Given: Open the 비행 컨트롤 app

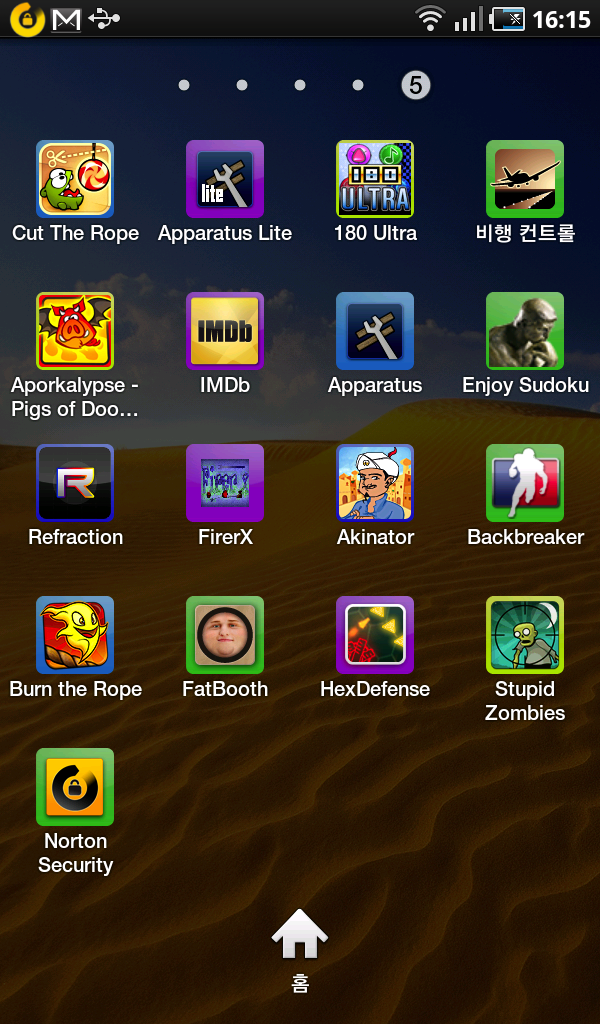Looking at the screenshot, I should pyautogui.click(x=525, y=180).
